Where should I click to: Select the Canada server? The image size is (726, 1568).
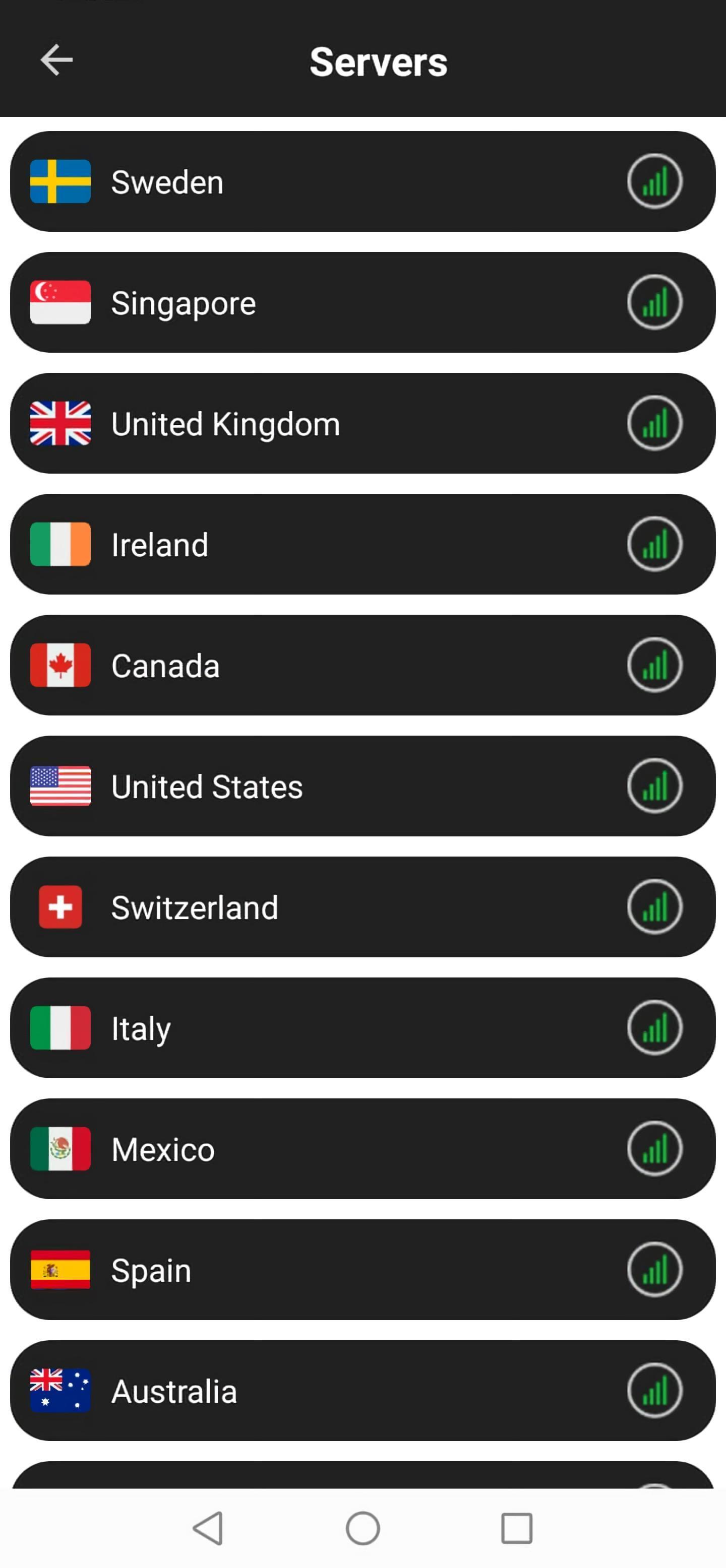pos(363,665)
